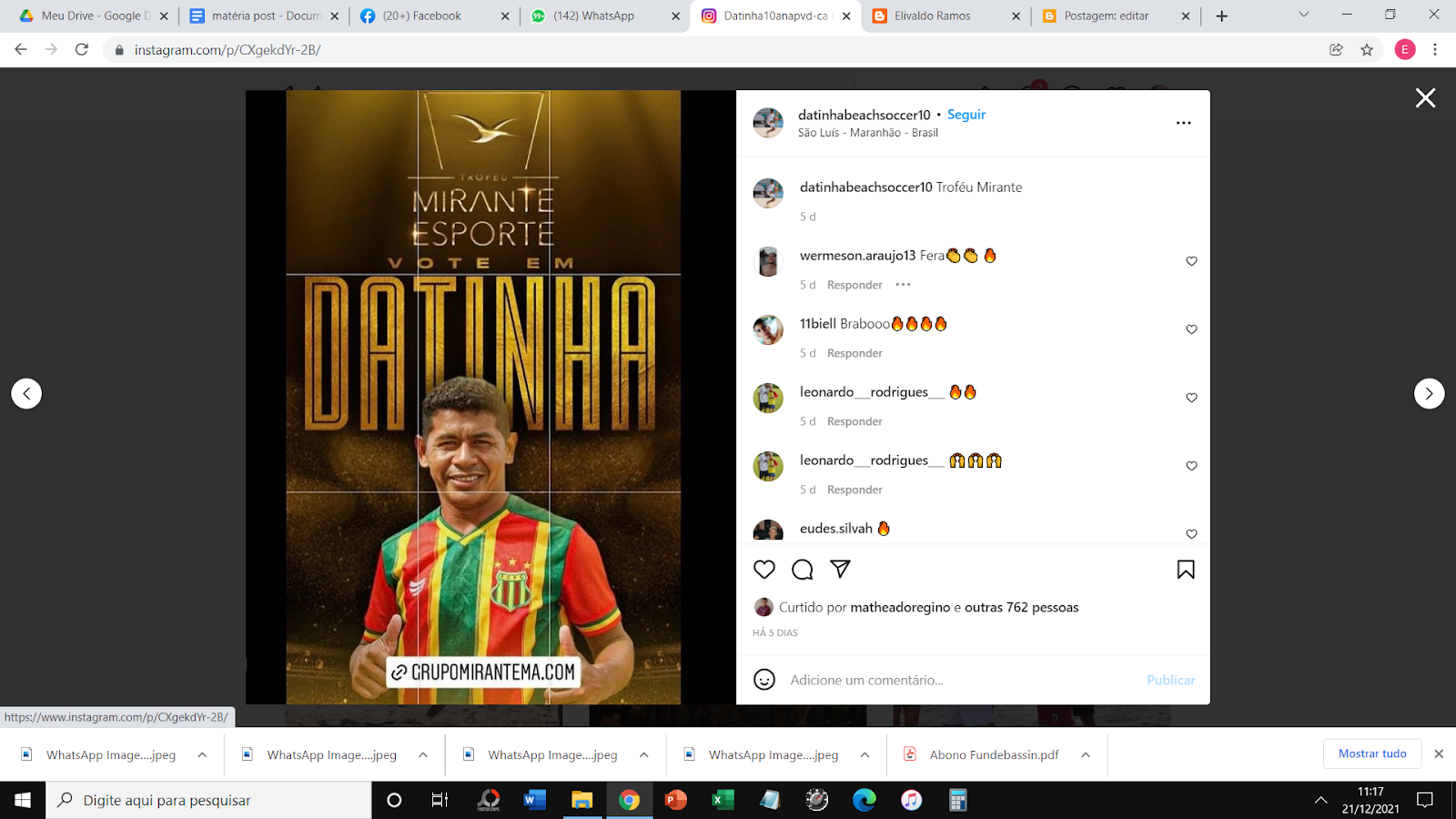Follow datinhabeachsoccer10 with Seguir

click(966, 115)
